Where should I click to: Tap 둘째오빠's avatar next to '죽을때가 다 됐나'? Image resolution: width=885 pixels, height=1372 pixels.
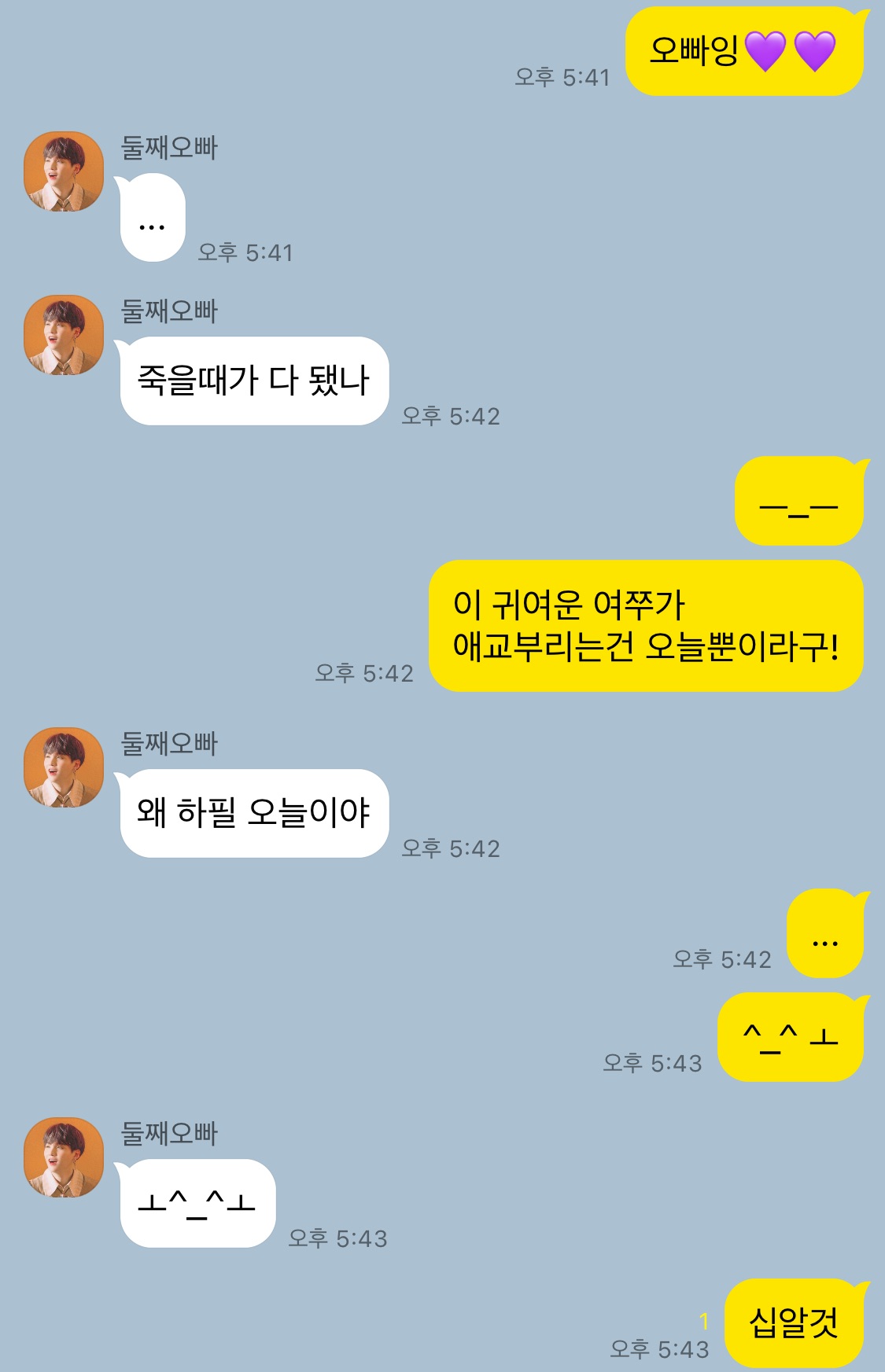64,335
